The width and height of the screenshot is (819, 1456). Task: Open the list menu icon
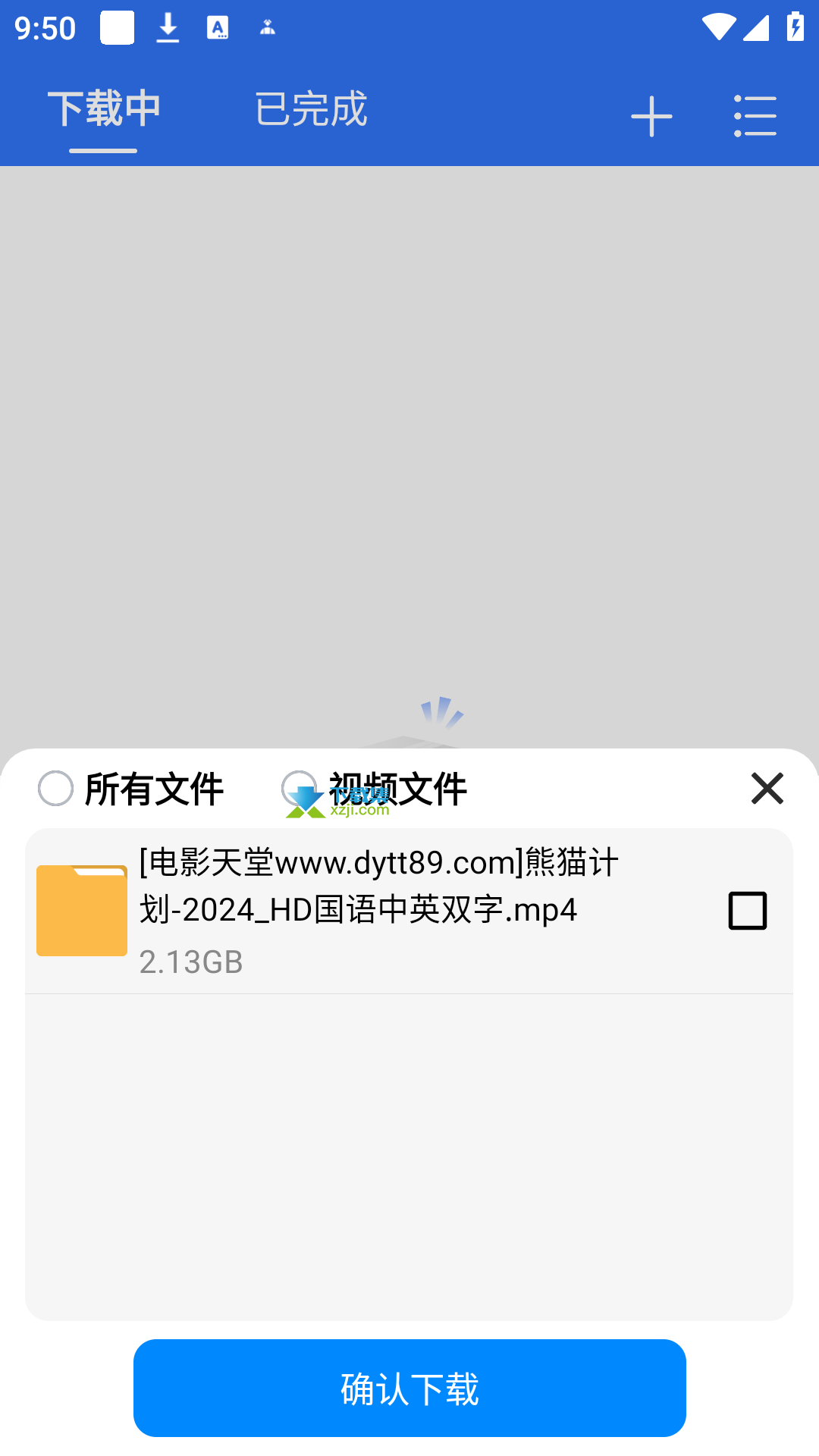coord(755,116)
